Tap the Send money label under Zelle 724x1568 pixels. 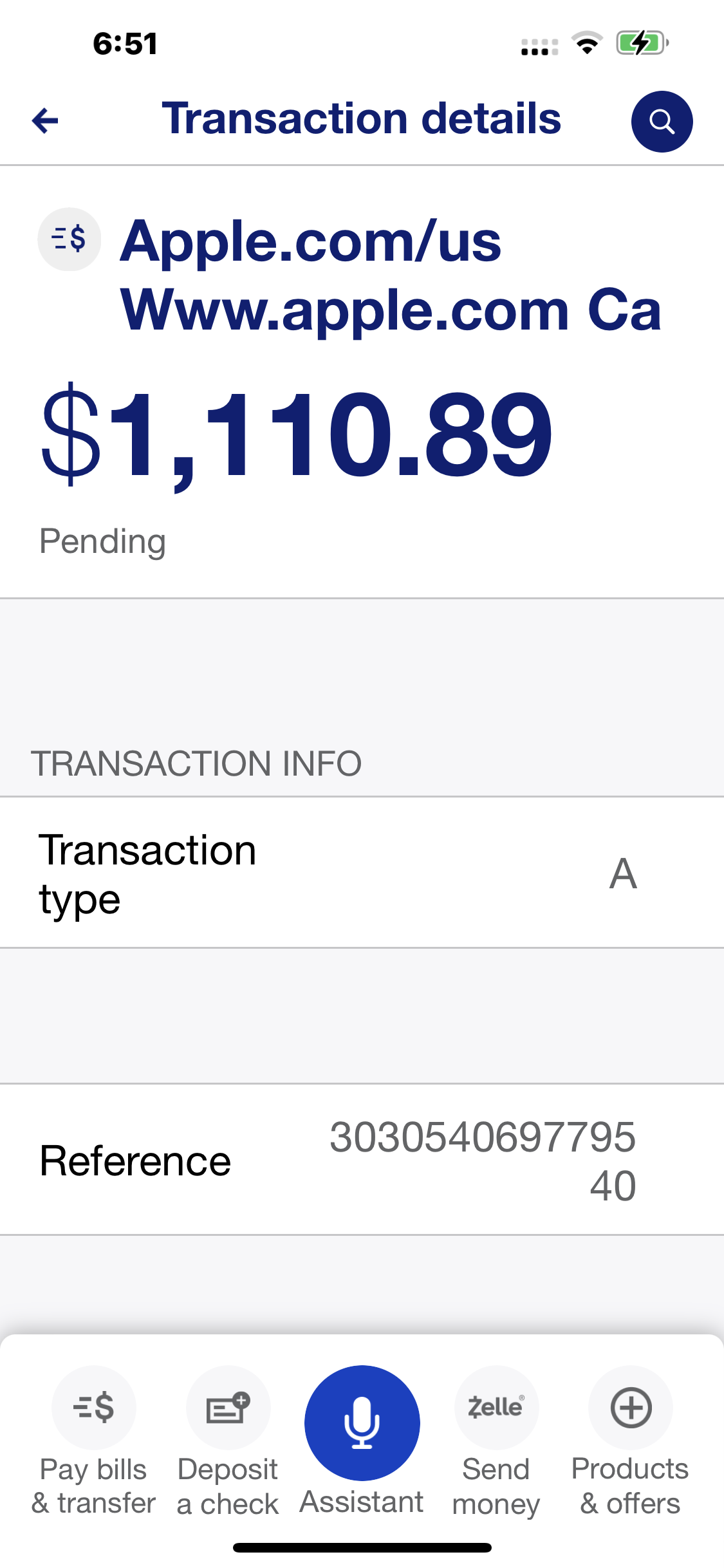click(496, 1487)
